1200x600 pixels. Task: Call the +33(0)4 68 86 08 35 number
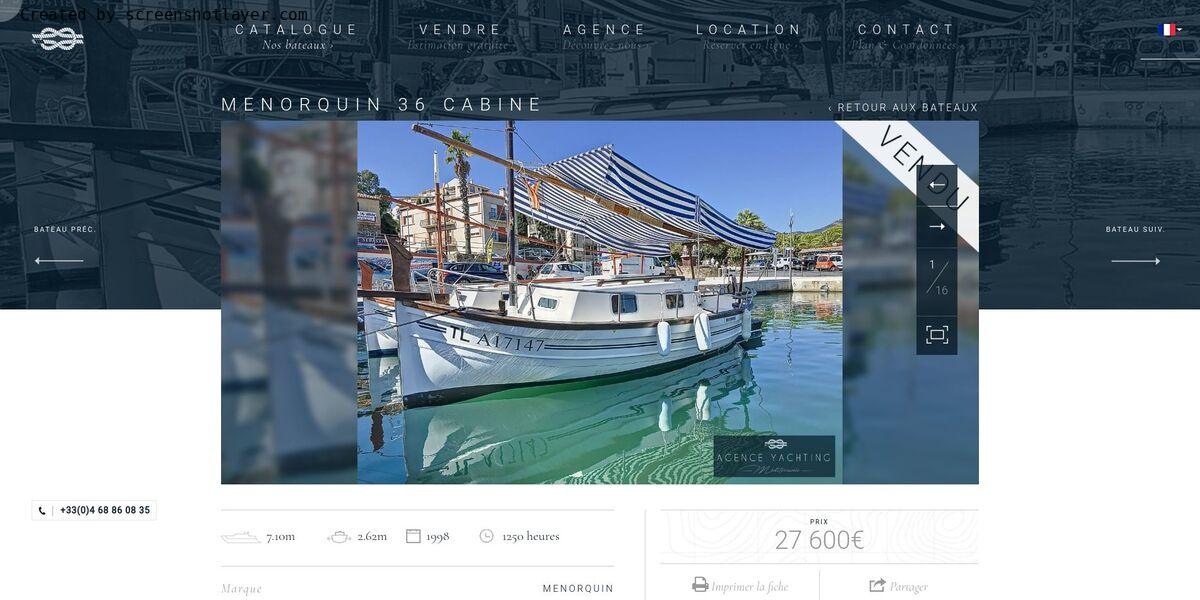coord(95,510)
